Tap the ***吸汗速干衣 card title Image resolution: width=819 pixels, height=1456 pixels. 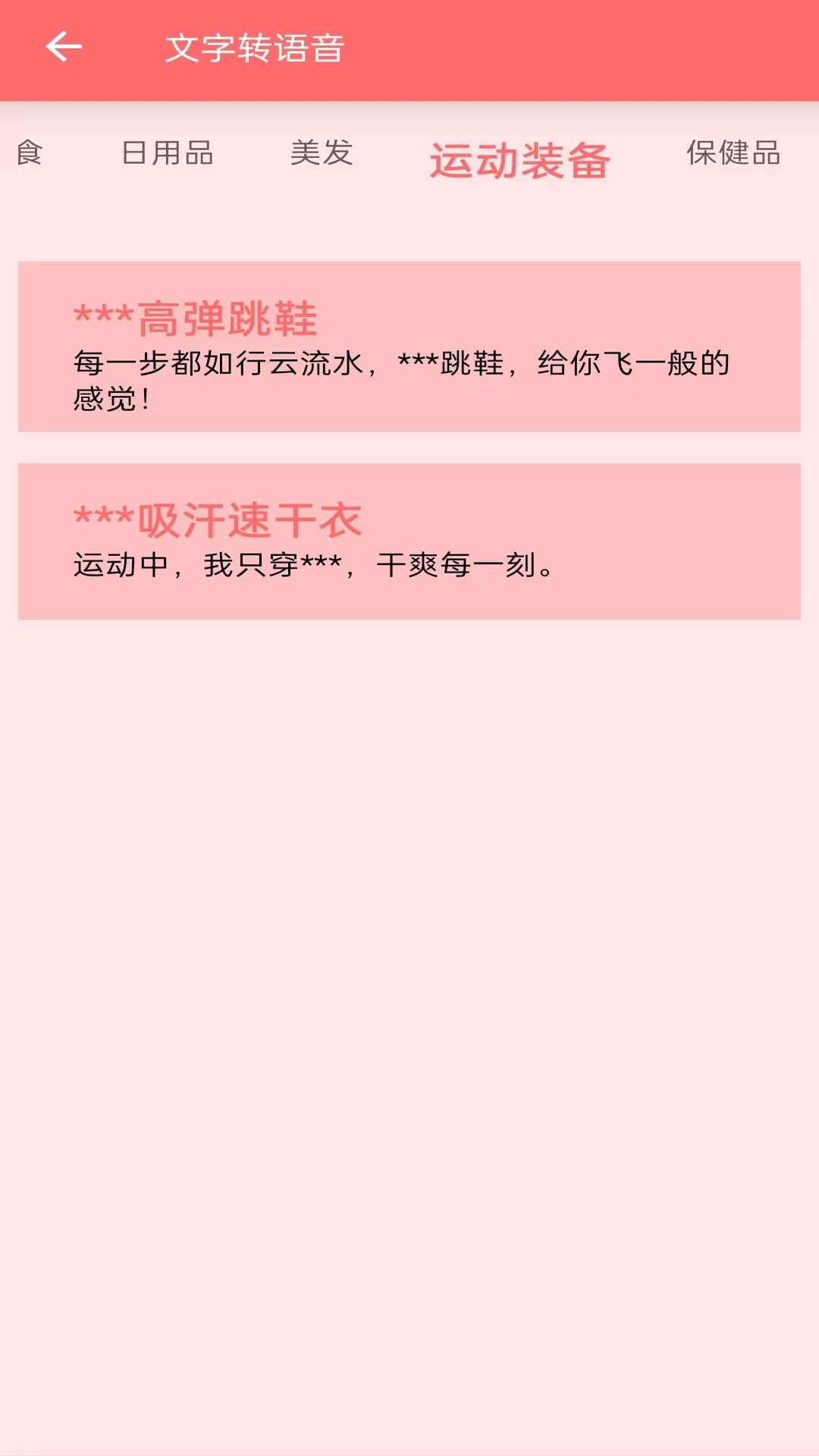220,519
